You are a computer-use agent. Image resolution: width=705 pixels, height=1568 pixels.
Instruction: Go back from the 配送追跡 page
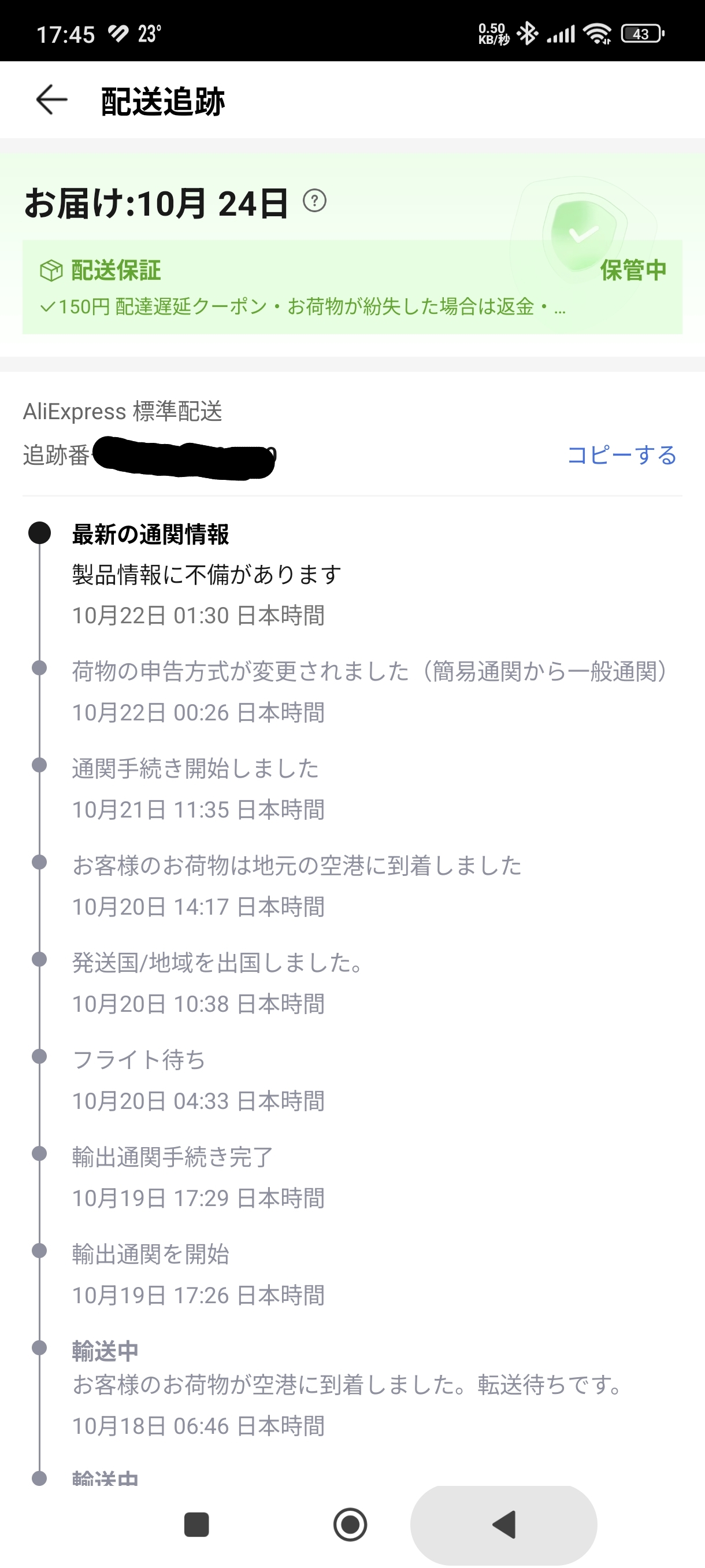tap(51, 100)
